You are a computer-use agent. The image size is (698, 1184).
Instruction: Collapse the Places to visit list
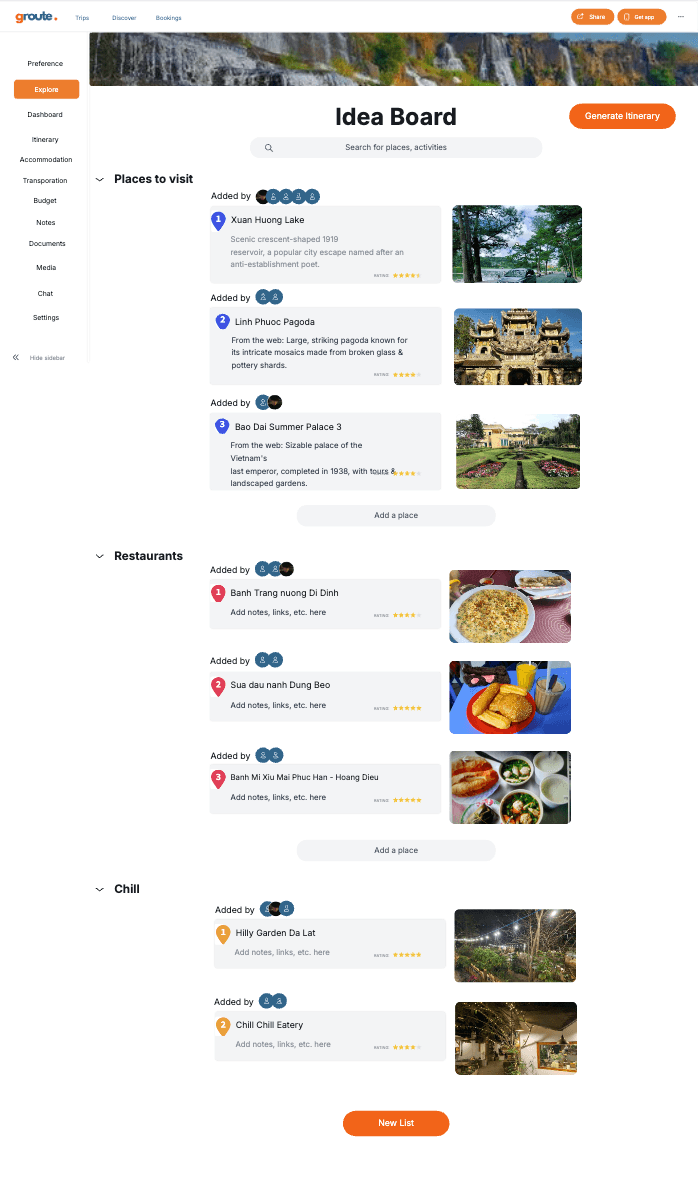pyautogui.click(x=100, y=179)
